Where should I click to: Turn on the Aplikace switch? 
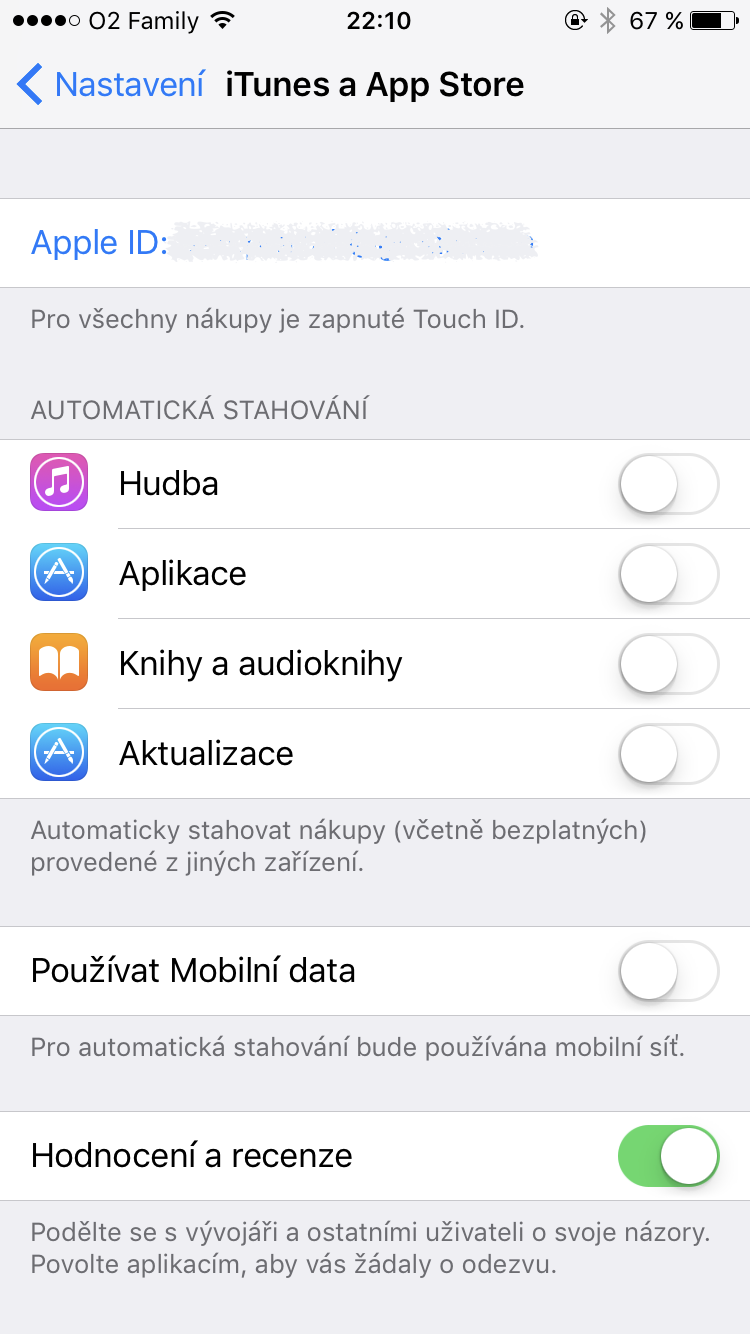pos(668,574)
